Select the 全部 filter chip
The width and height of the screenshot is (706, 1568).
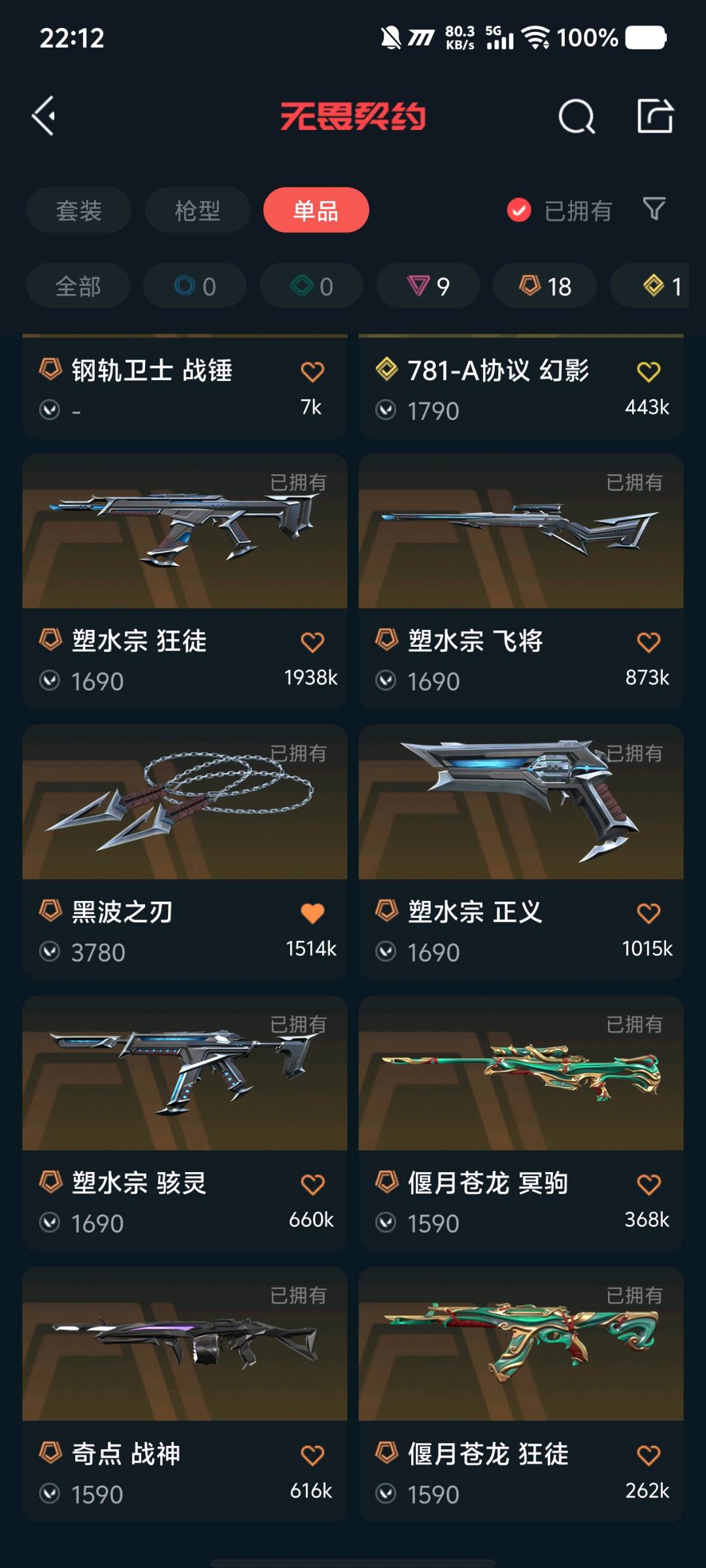tap(78, 286)
